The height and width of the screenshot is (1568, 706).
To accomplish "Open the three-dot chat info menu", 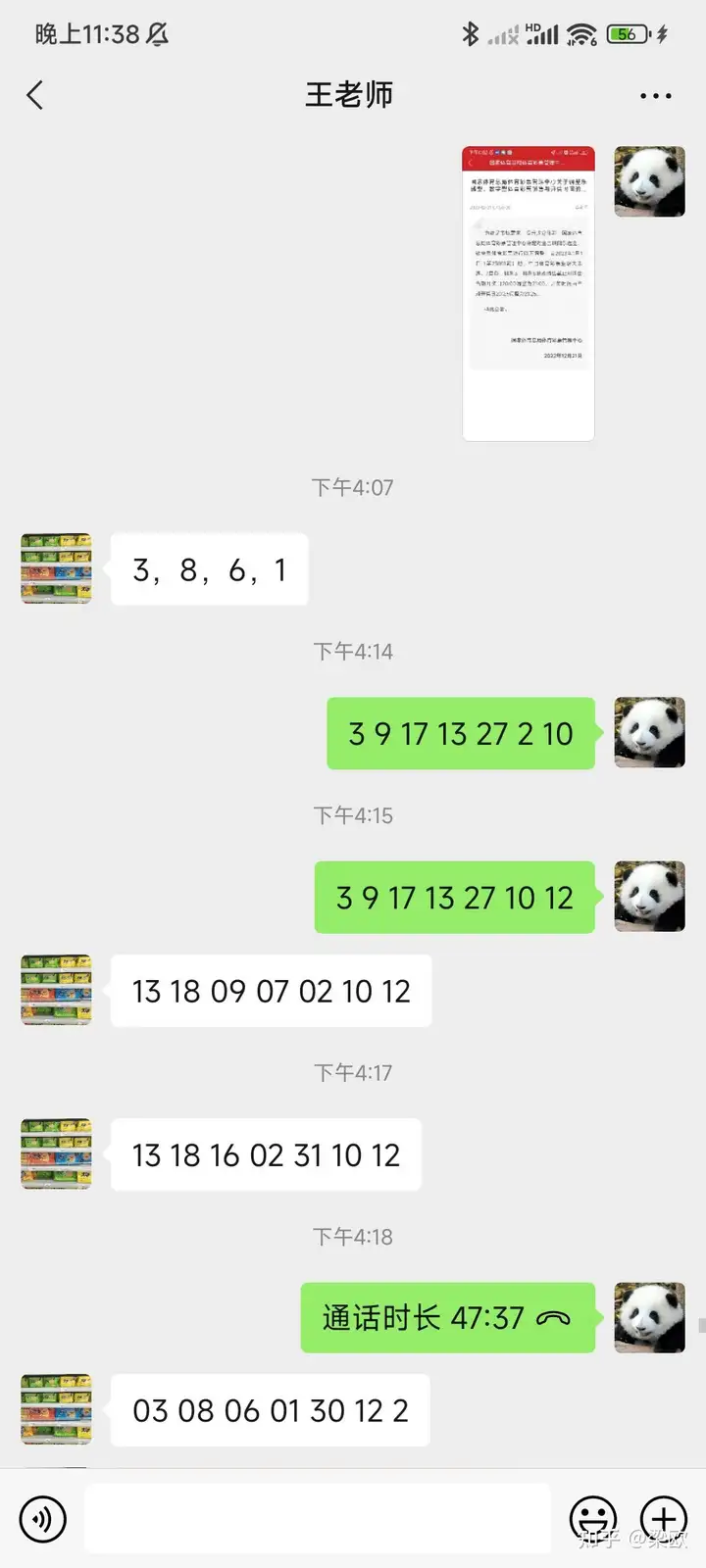I will click(x=655, y=96).
